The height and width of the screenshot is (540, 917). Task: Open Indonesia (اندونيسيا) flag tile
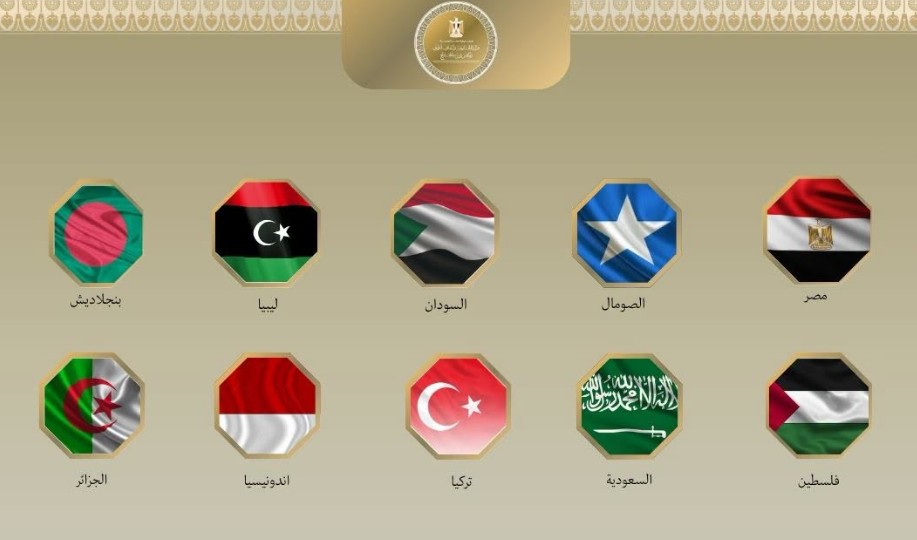tap(267, 405)
